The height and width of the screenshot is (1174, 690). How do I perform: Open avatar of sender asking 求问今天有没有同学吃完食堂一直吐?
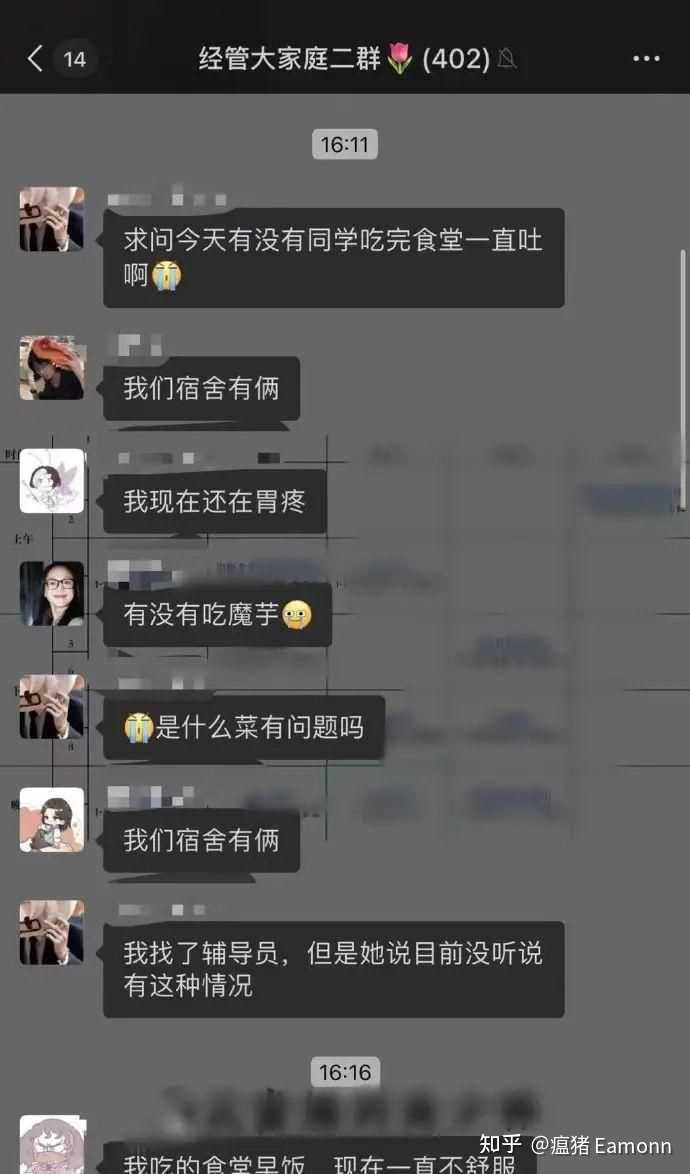[x=52, y=219]
